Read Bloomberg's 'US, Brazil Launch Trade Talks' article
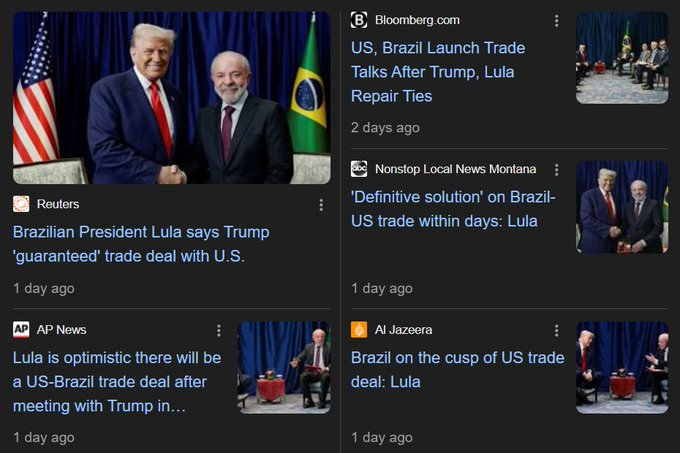 coord(438,72)
